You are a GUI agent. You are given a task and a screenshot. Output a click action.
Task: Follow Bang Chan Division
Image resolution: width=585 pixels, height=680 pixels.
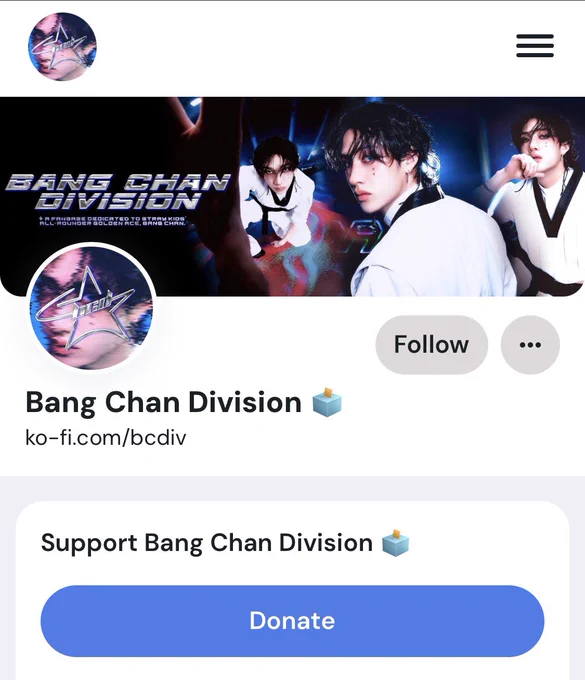point(431,345)
